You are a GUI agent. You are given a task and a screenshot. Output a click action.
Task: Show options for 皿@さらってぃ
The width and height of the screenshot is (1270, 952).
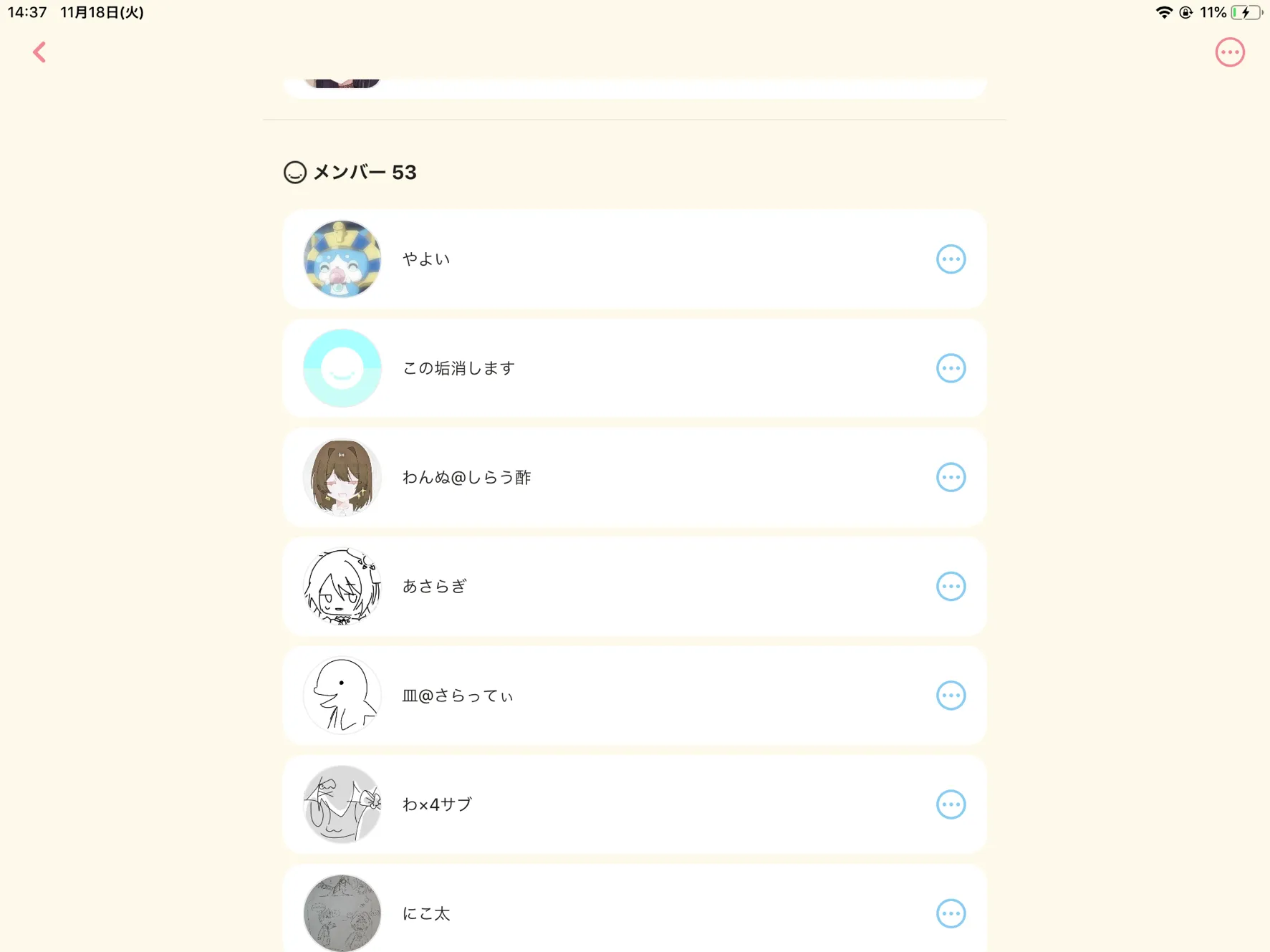coord(951,696)
